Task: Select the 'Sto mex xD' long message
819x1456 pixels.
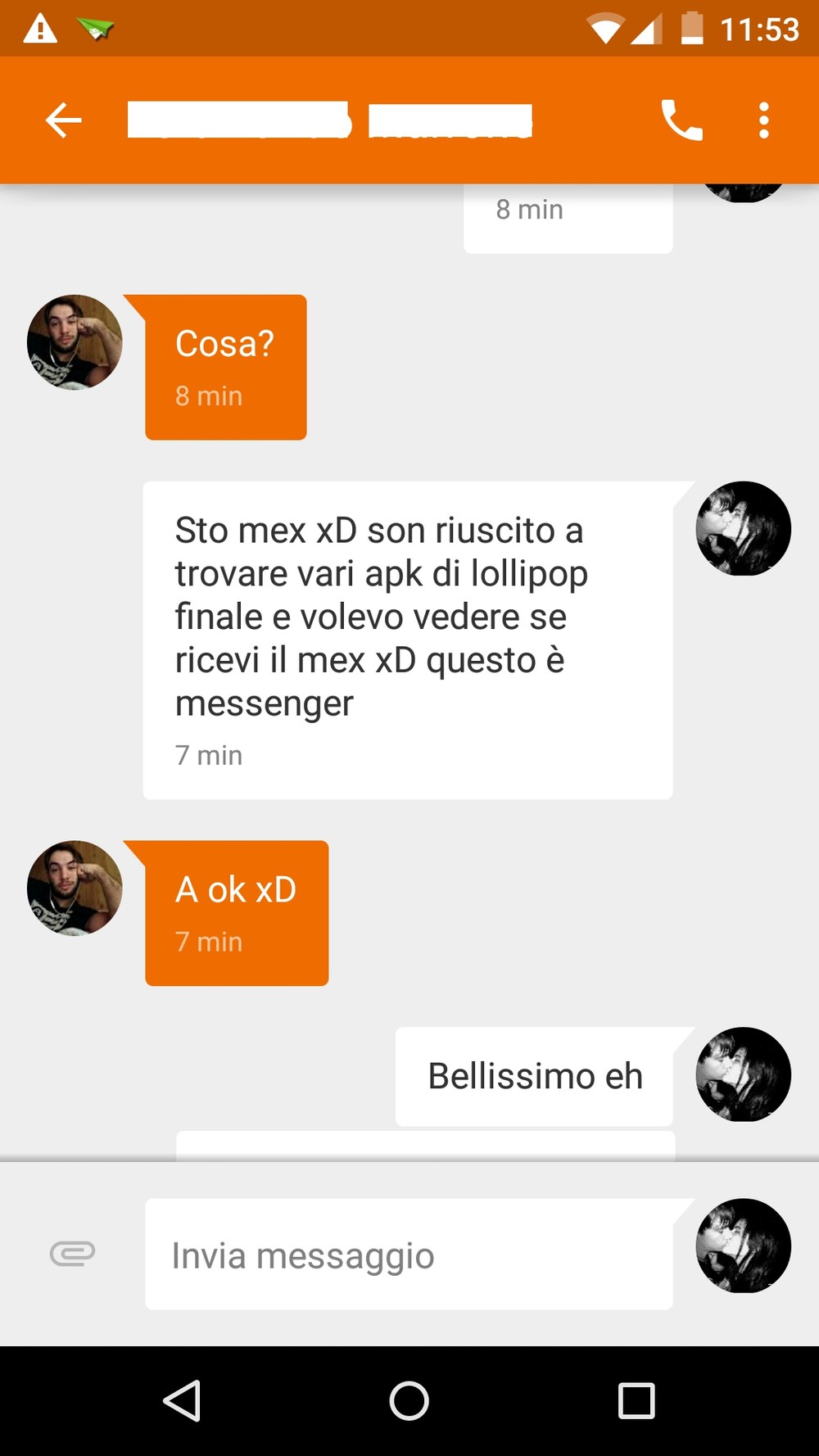Action: click(408, 640)
